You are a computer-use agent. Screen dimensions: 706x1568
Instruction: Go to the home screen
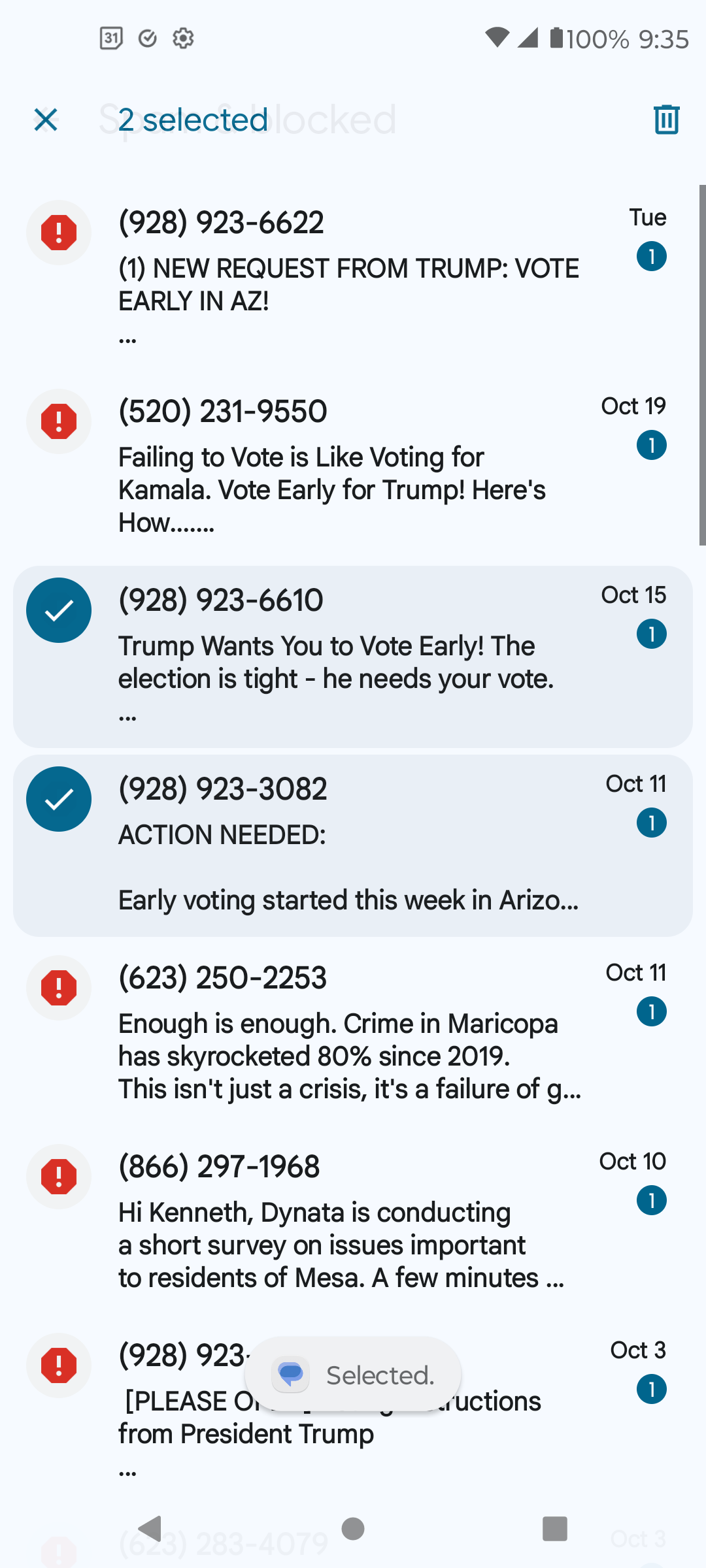point(353,1529)
